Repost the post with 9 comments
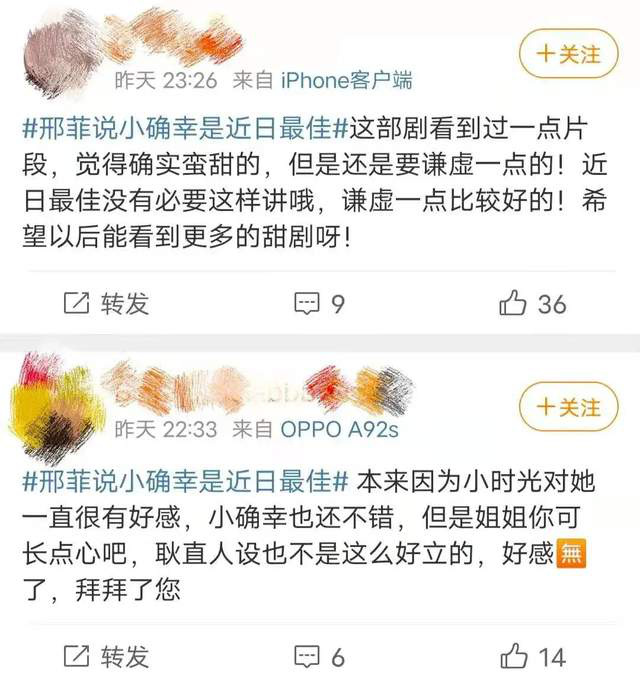 (x=106, y=304)
